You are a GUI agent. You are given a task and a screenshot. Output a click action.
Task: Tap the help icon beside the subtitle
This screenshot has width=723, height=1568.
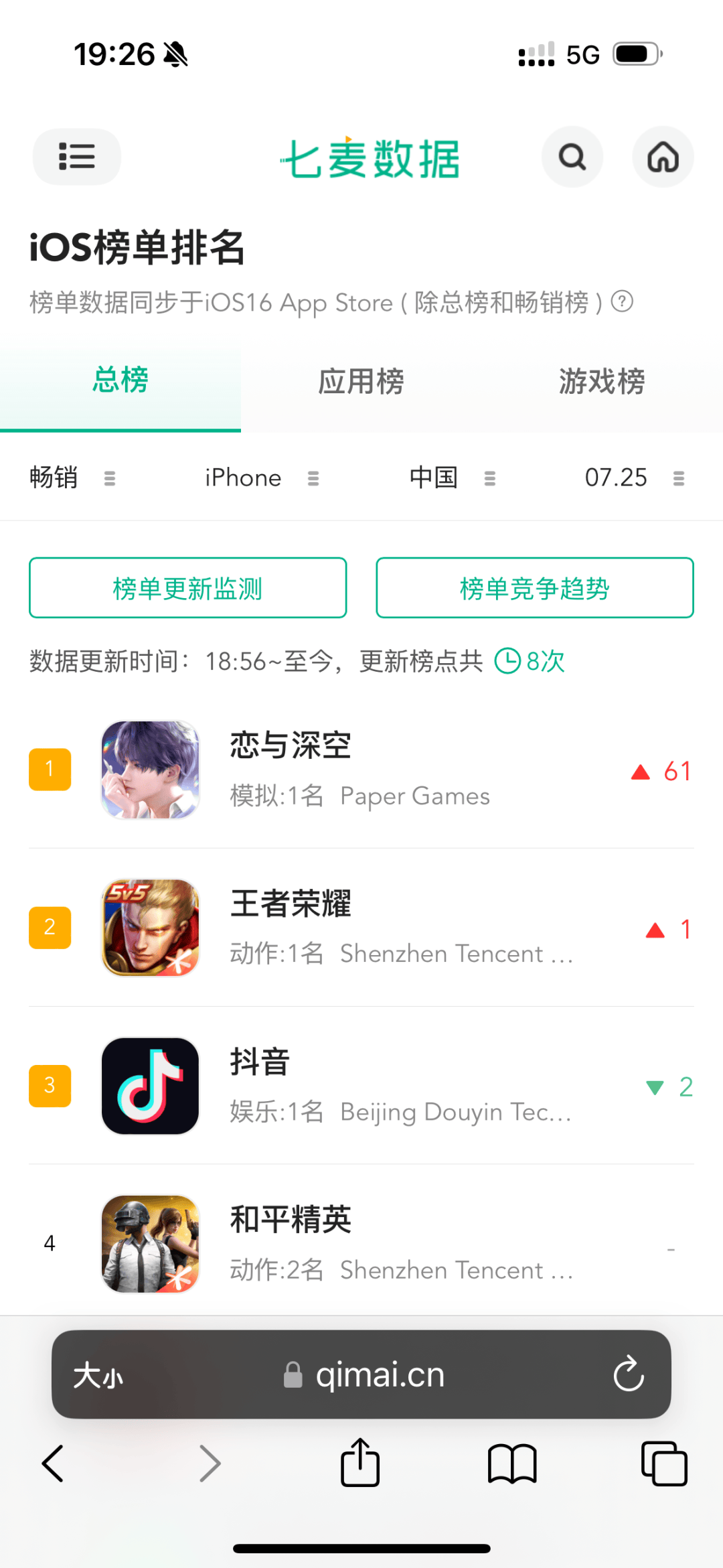tap(623, 302)
